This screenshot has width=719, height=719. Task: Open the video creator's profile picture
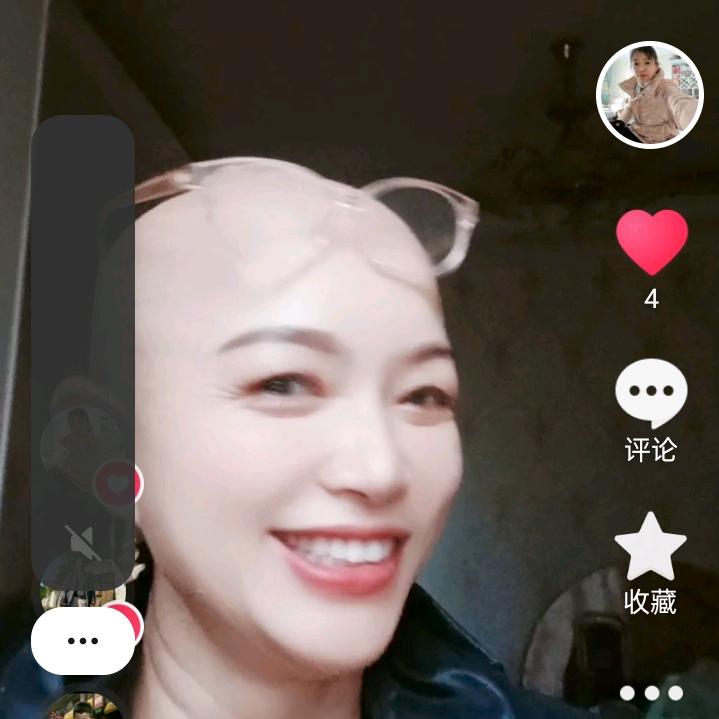tap(650, 95)
